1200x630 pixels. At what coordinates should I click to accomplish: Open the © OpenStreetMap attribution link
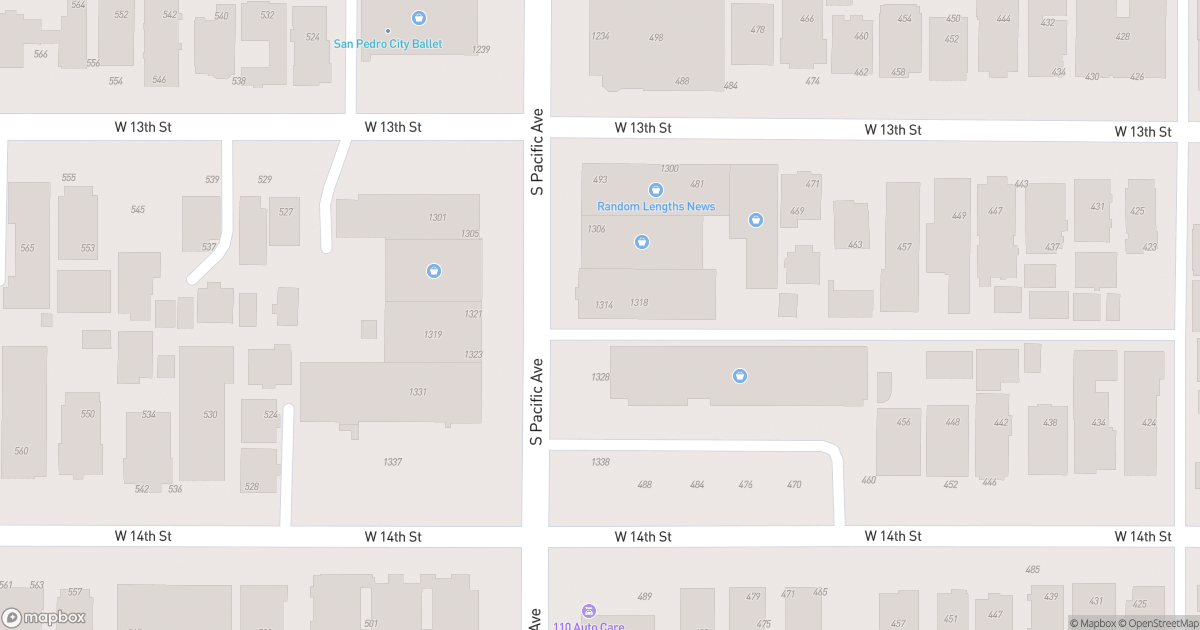(1158, 623)
